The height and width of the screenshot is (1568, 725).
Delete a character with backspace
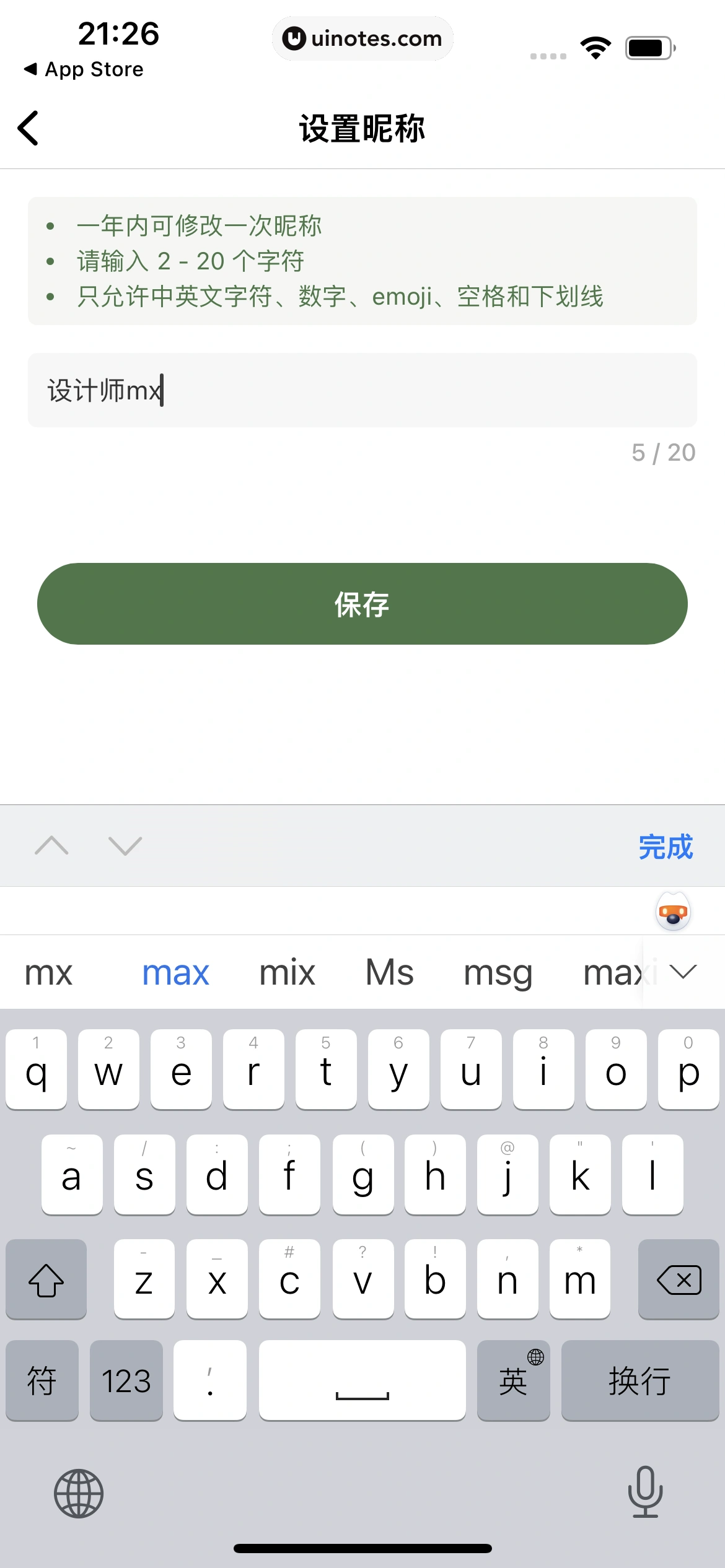click(x=679, y=1280)
